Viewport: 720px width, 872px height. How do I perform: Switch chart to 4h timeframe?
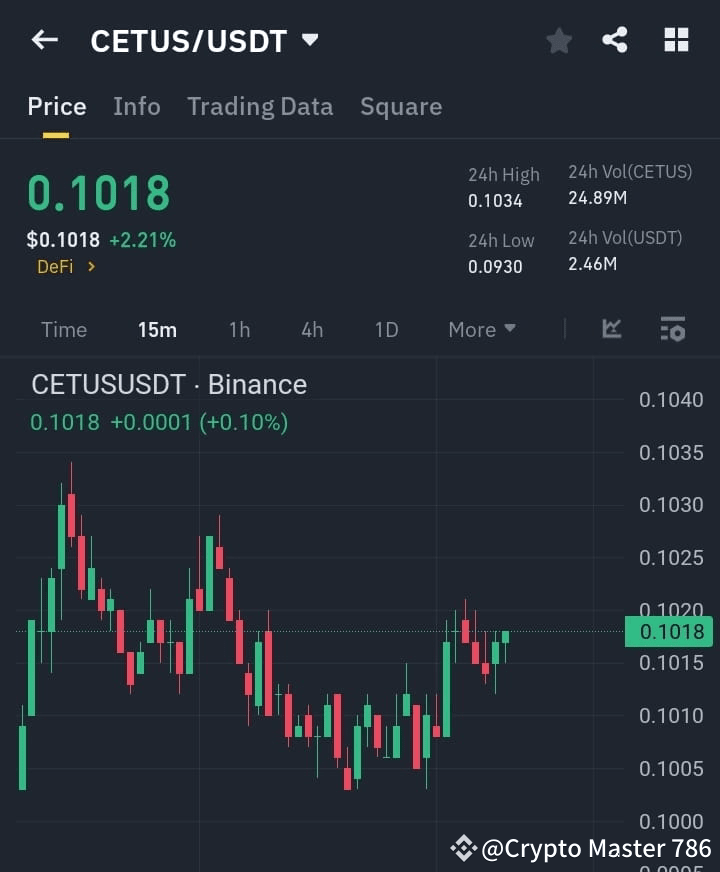(312, 329)
